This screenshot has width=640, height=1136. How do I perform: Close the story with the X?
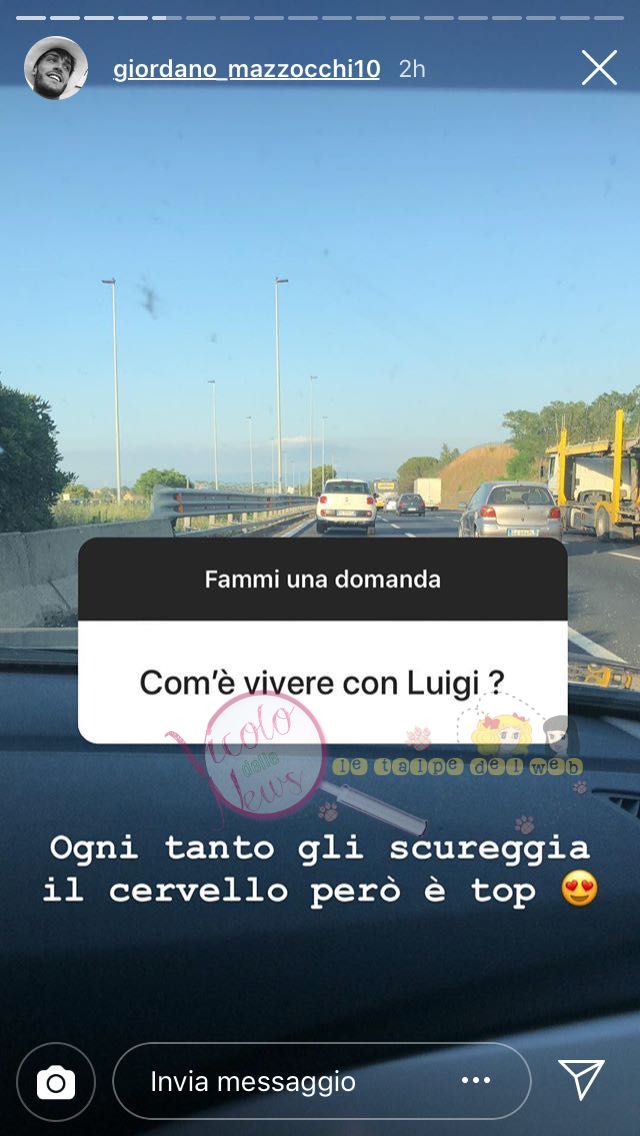click(x=599, y=68)
